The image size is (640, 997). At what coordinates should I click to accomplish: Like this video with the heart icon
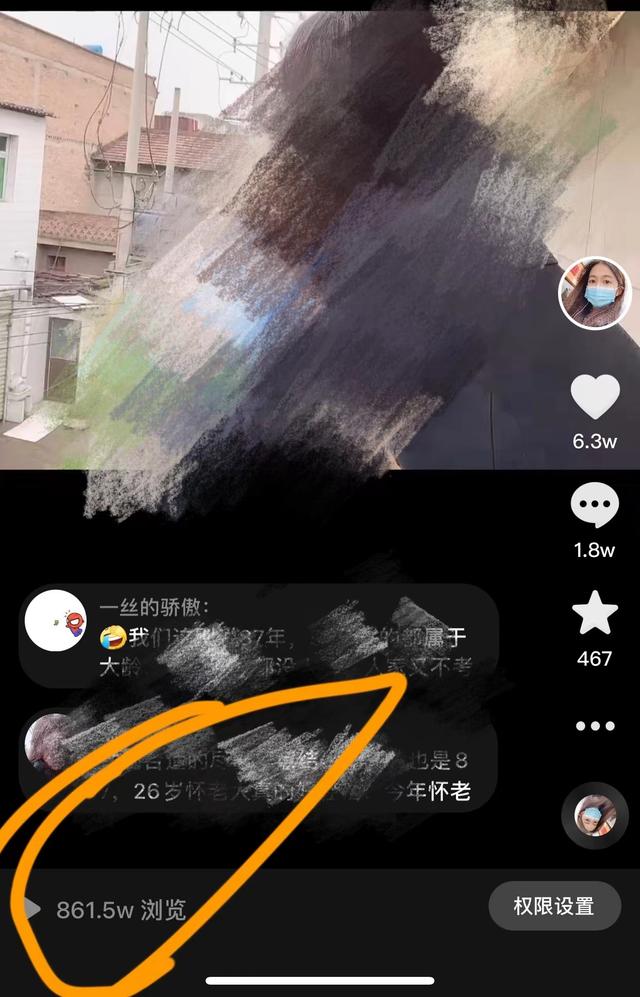click(x=595, y=397)
